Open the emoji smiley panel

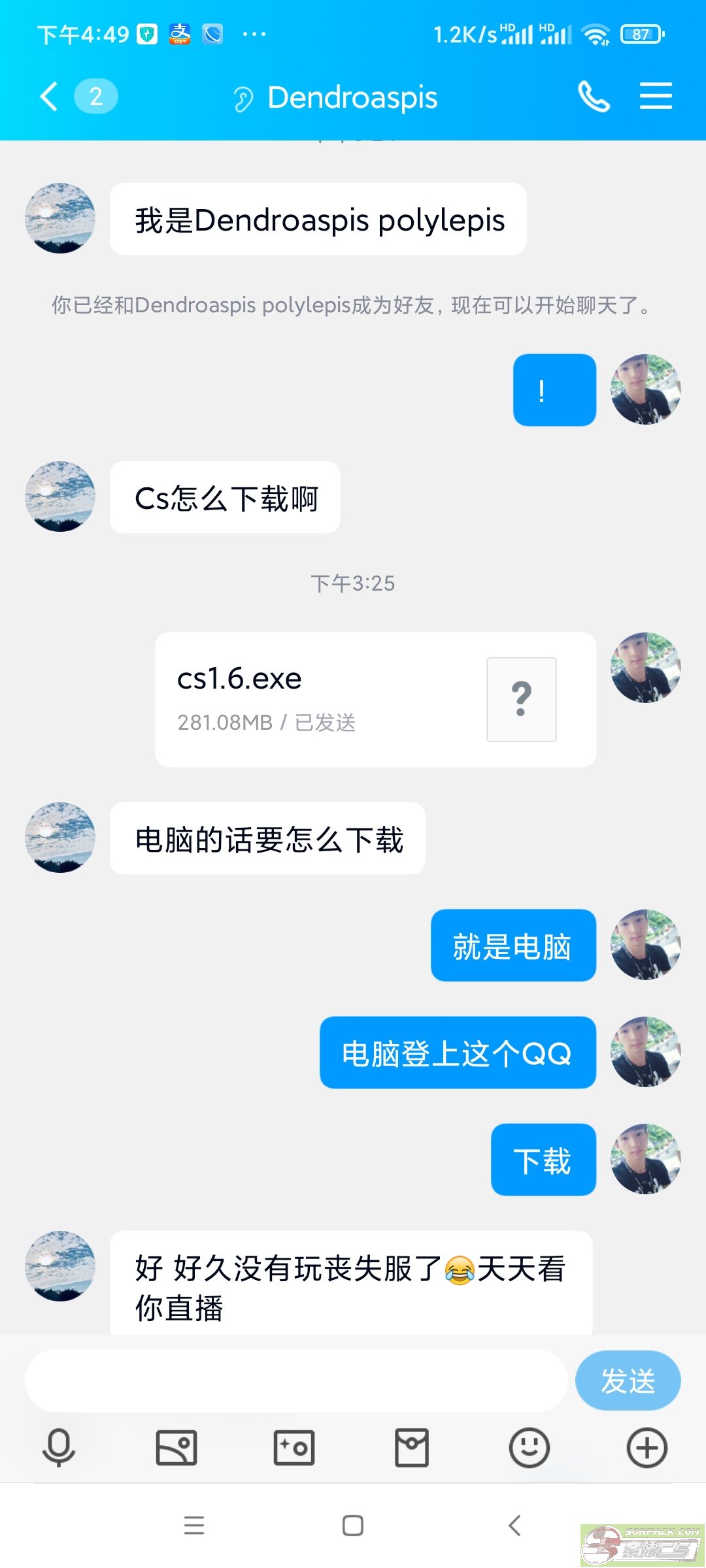(x=529, y=1448)
